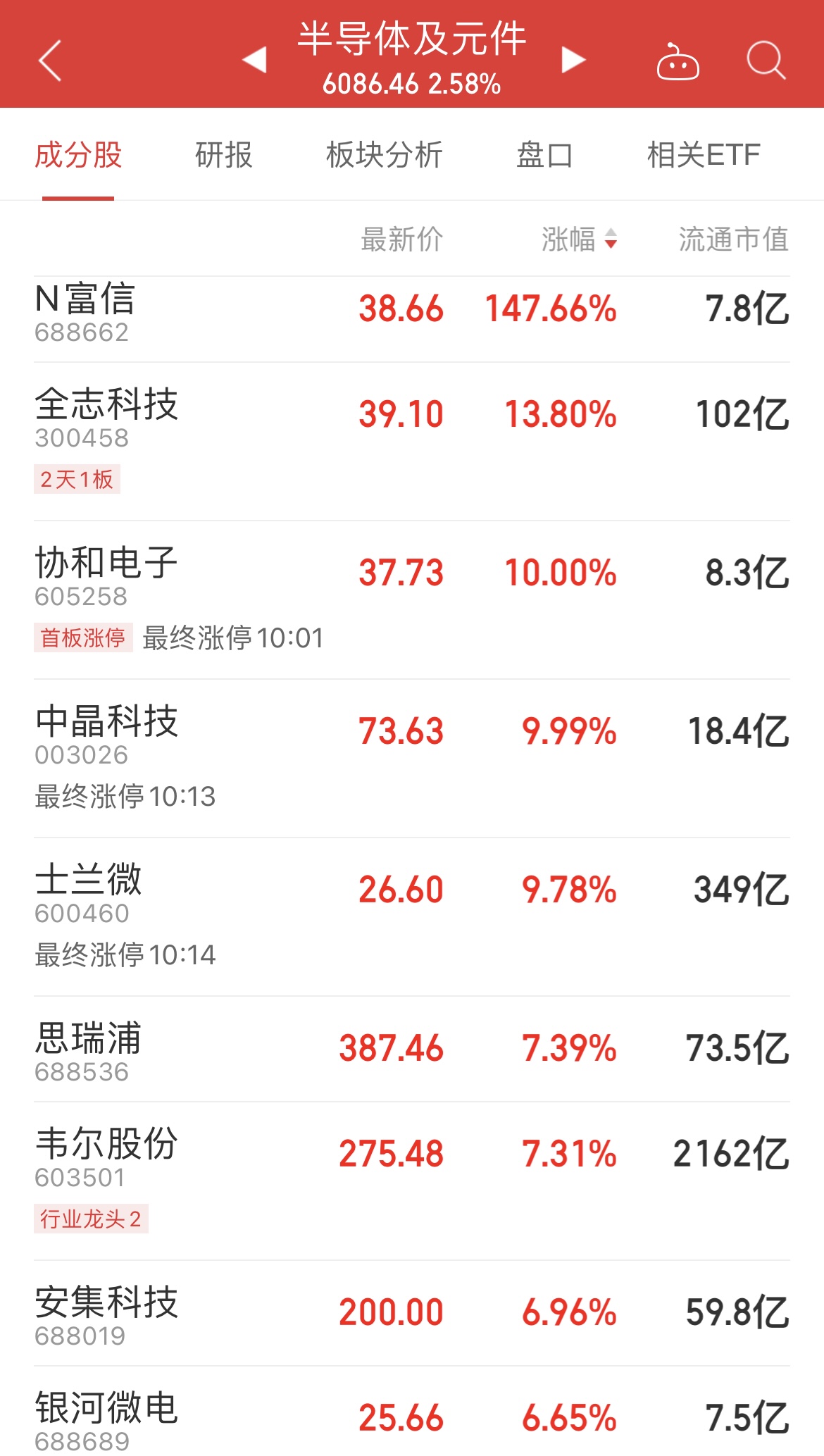Go back using the top-left arrow
824x1456 pixels.
pos(50,61)
